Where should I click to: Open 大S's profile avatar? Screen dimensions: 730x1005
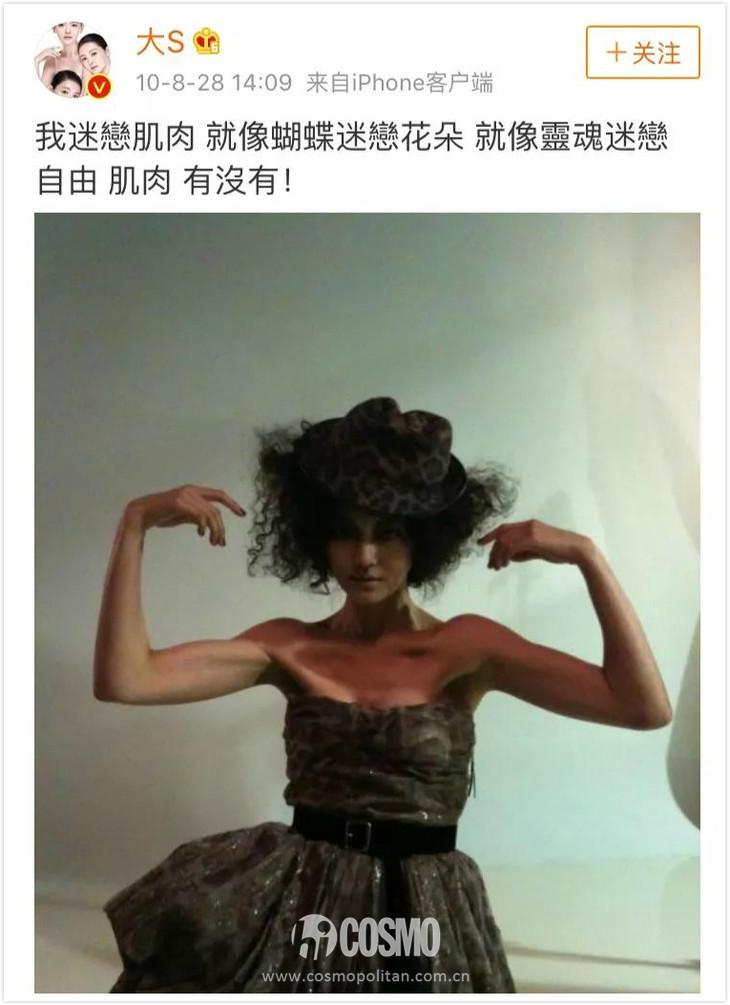[72, 60]
